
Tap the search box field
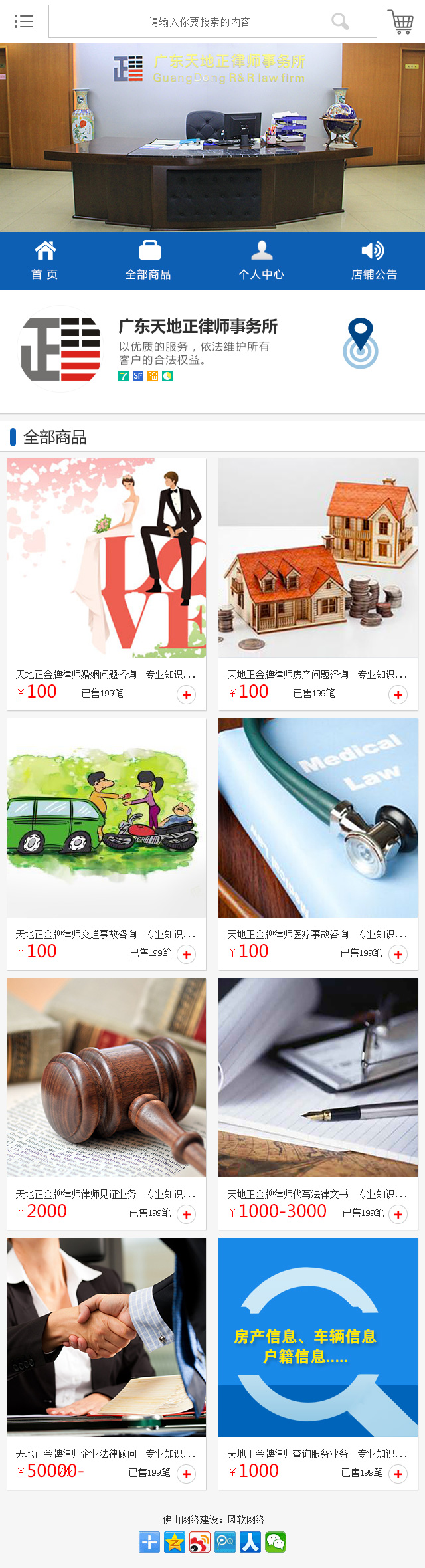199,22
